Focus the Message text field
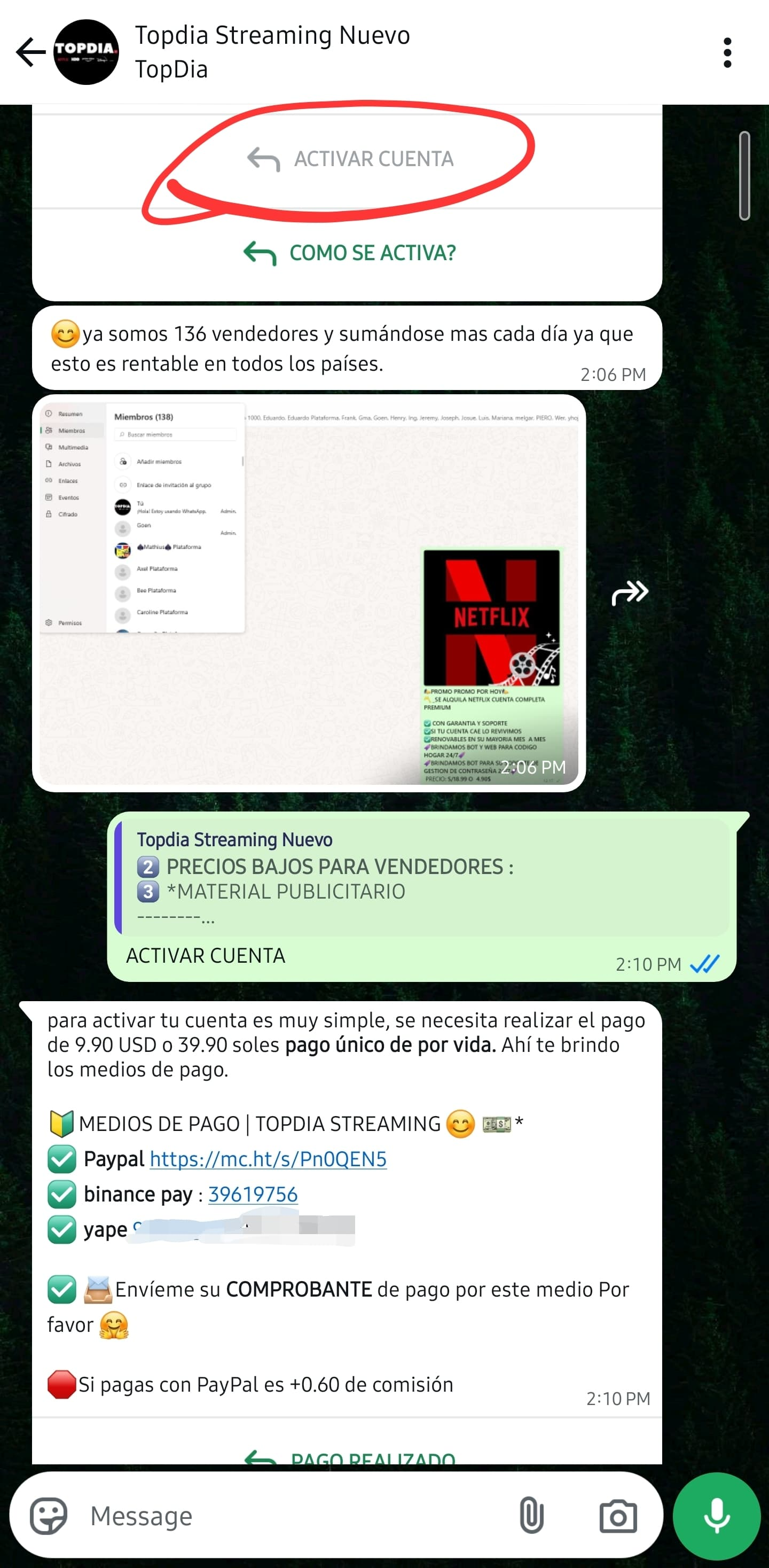The height and width of the screenshot is (1568, 769). [292, 1516]
